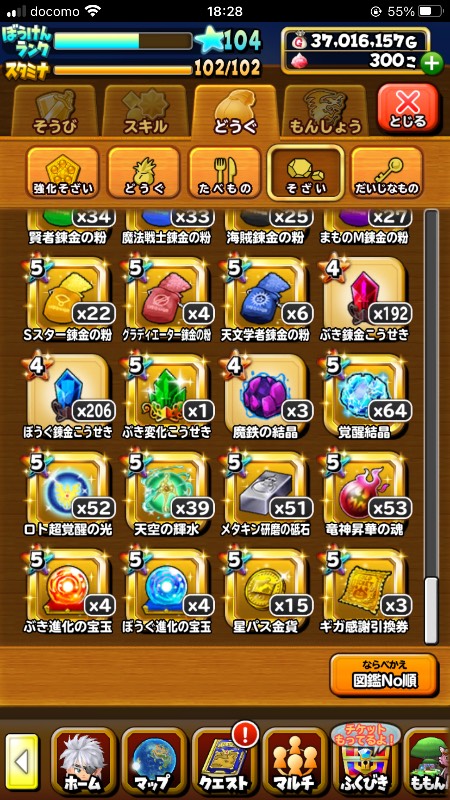Go to ホーム in bottom bar
The width and height of the screenshot is (450, 800).
(x=84, y=762)
